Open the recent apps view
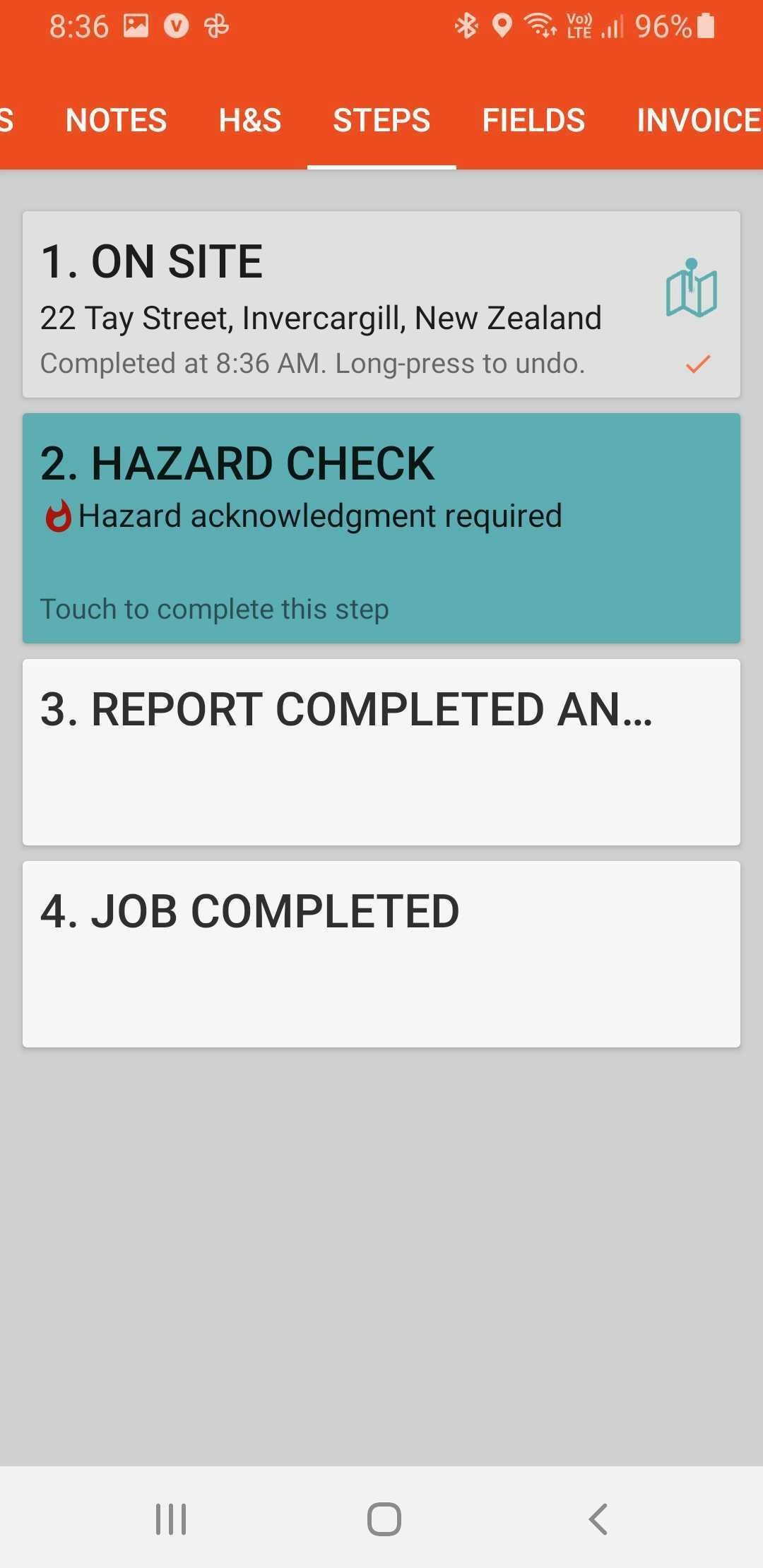This screenshot has width=763, height=1568. pyautogui.click(x=171, y=1519)
